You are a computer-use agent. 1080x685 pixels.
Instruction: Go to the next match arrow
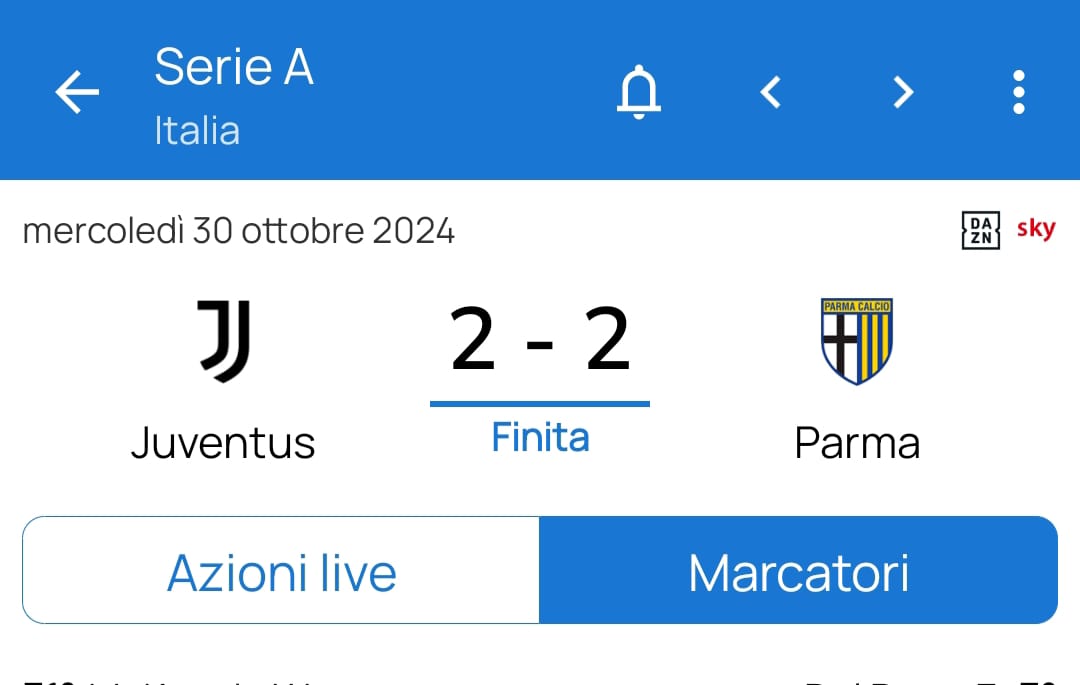pos(903,93)
